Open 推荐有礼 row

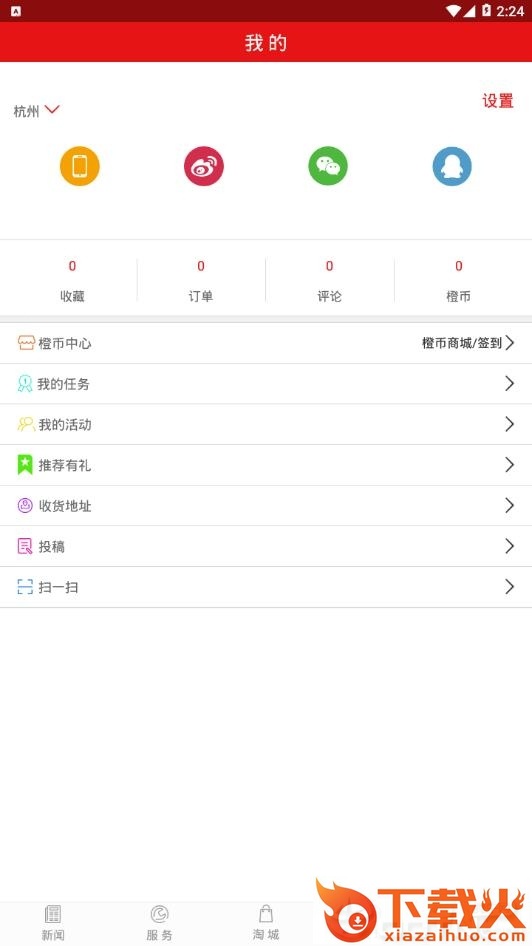(x=266, y=465)
